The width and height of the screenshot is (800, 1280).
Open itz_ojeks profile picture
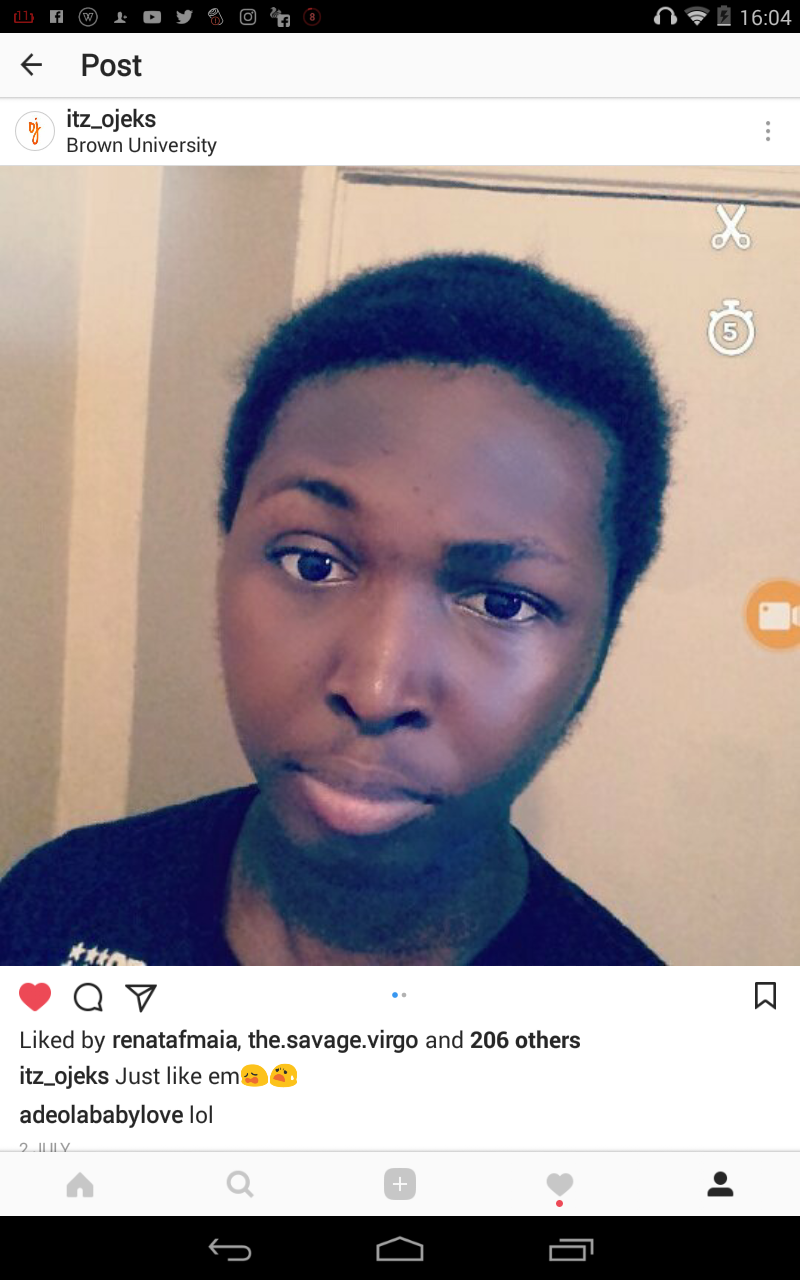[x=35, y=131]
